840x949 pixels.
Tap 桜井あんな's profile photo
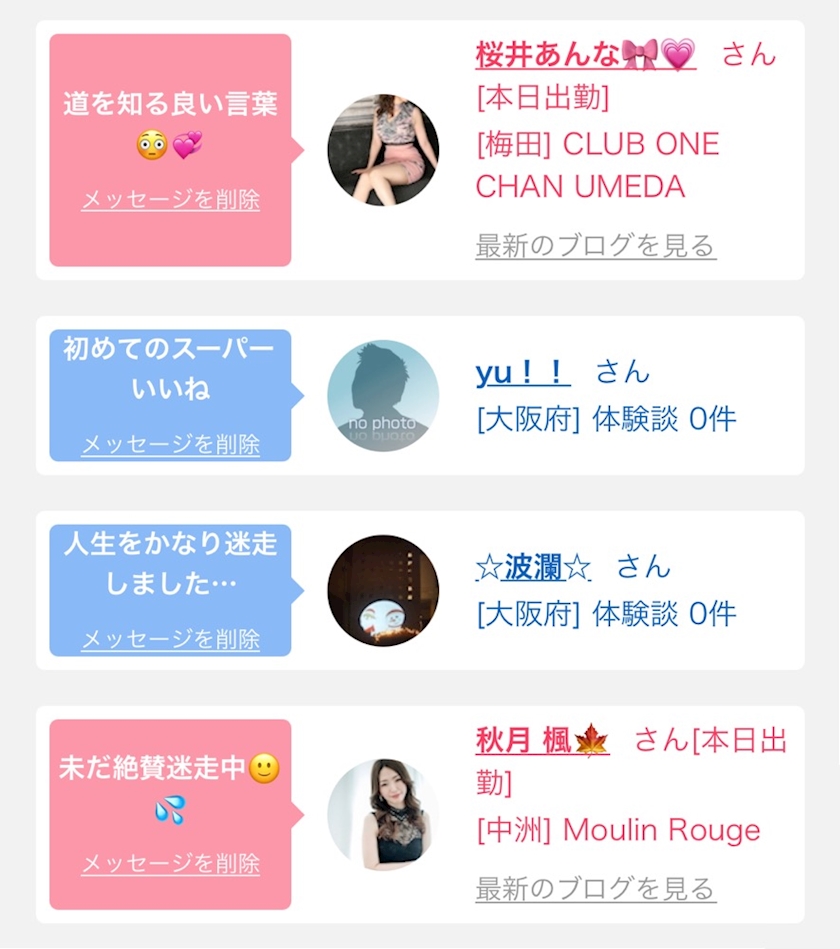(x=383, y=150)
